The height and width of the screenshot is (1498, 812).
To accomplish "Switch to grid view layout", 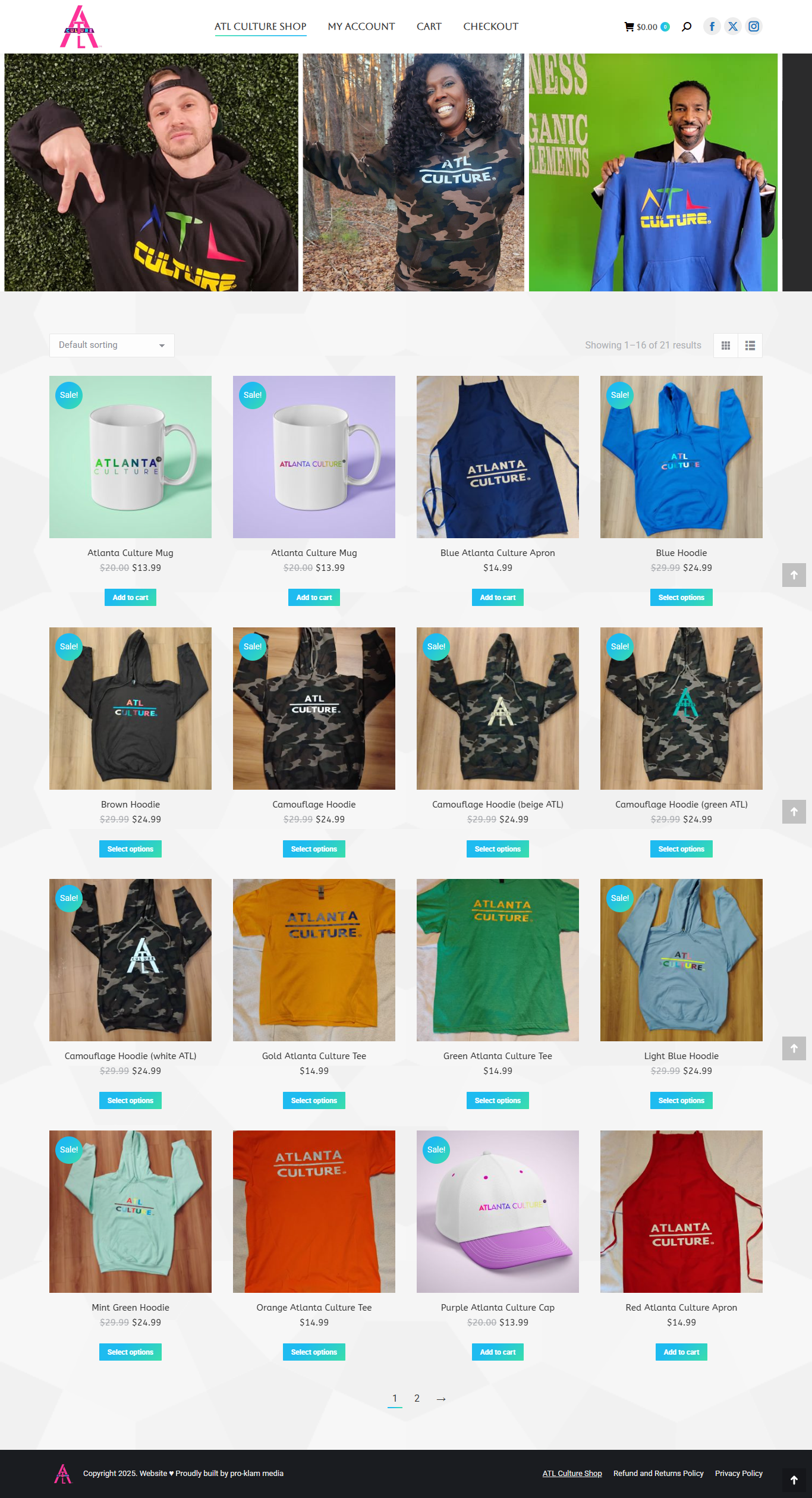I will coord(726,346).
